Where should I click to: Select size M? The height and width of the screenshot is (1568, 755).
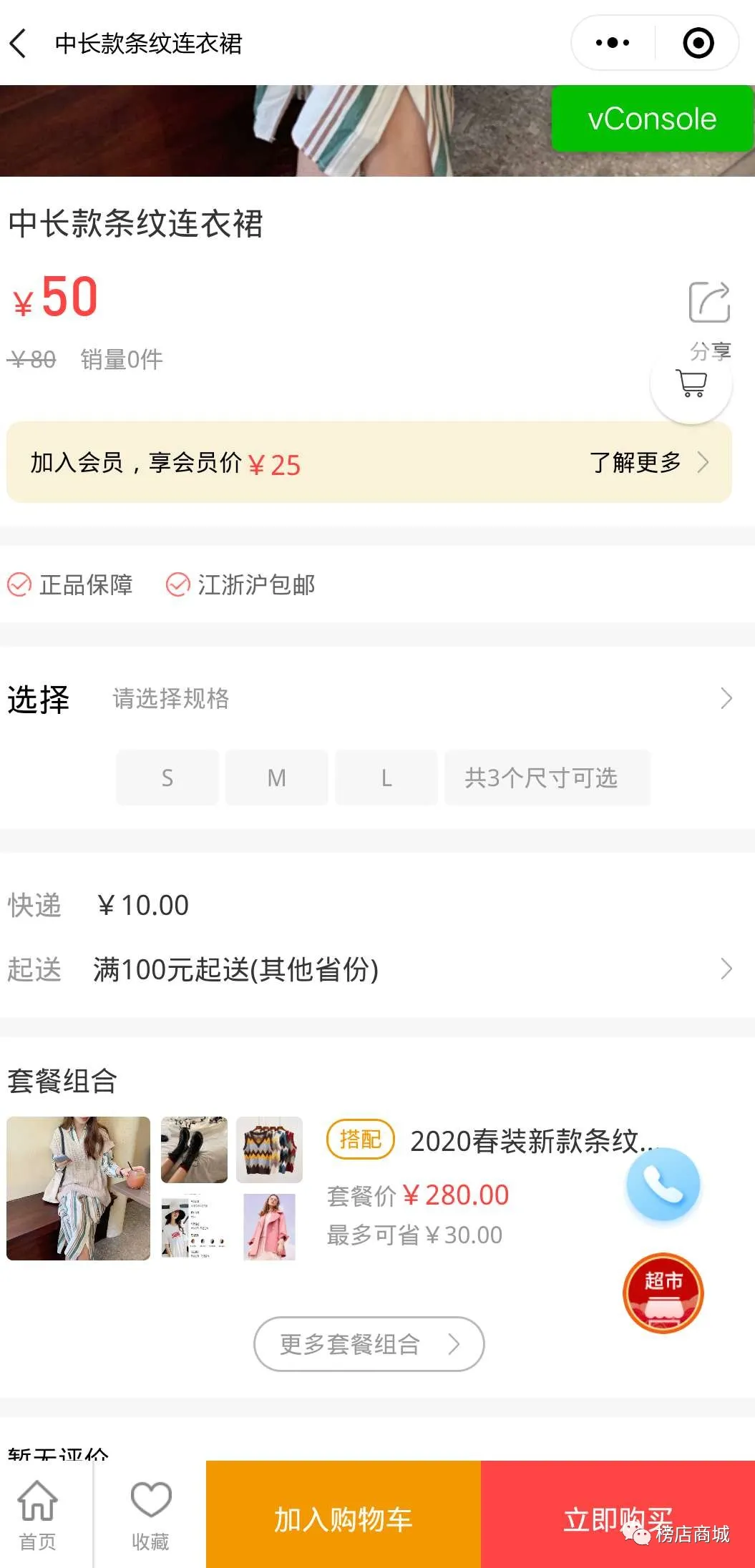click(x=277, y=778)
